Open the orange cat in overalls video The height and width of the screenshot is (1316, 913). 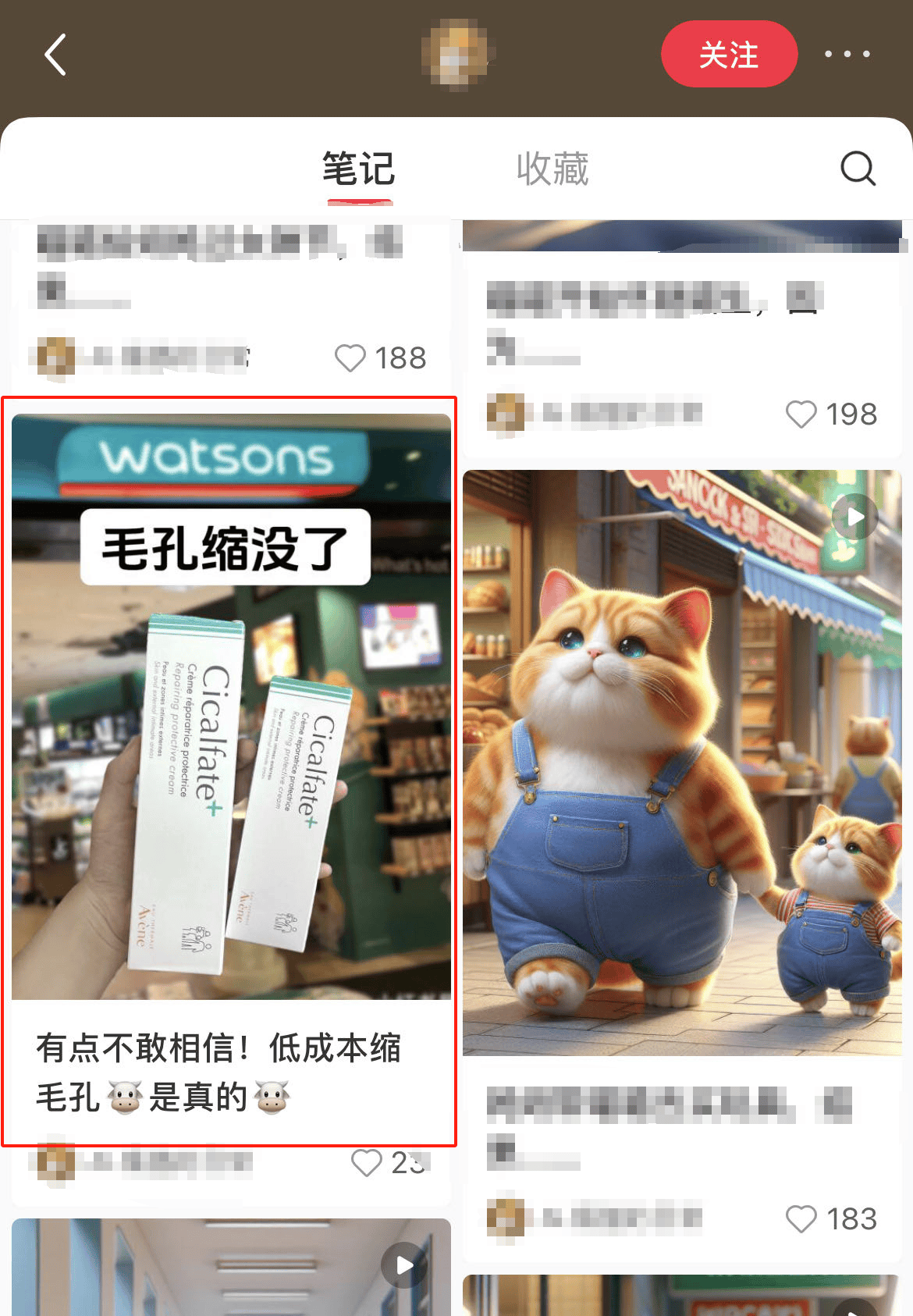coord(682,762)
